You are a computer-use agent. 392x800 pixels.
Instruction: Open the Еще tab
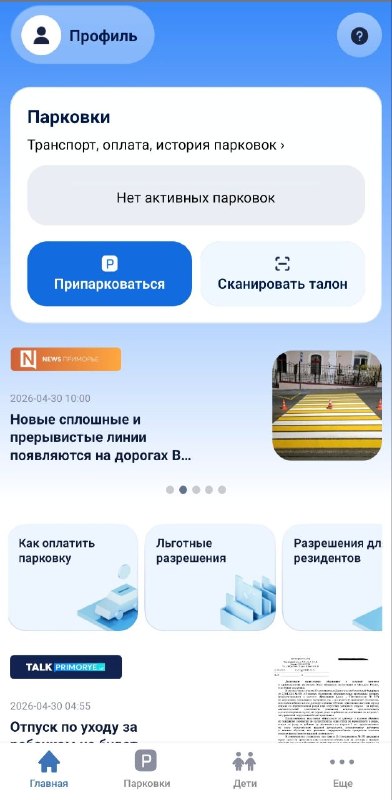342,770
